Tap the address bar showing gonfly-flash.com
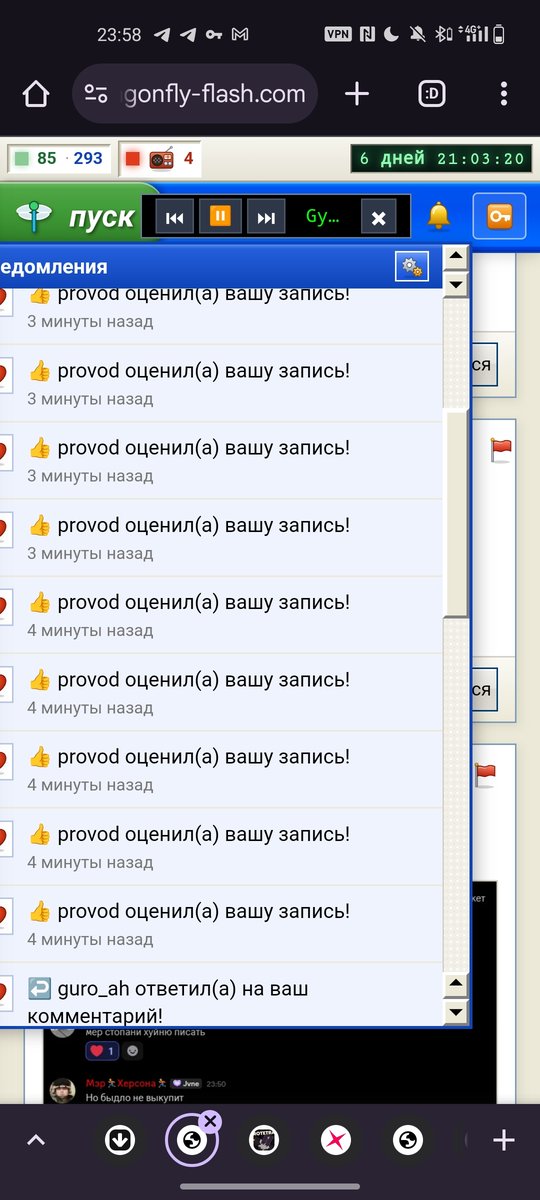The width and height of the screenshot is (540, 1200). coord(195,94)
